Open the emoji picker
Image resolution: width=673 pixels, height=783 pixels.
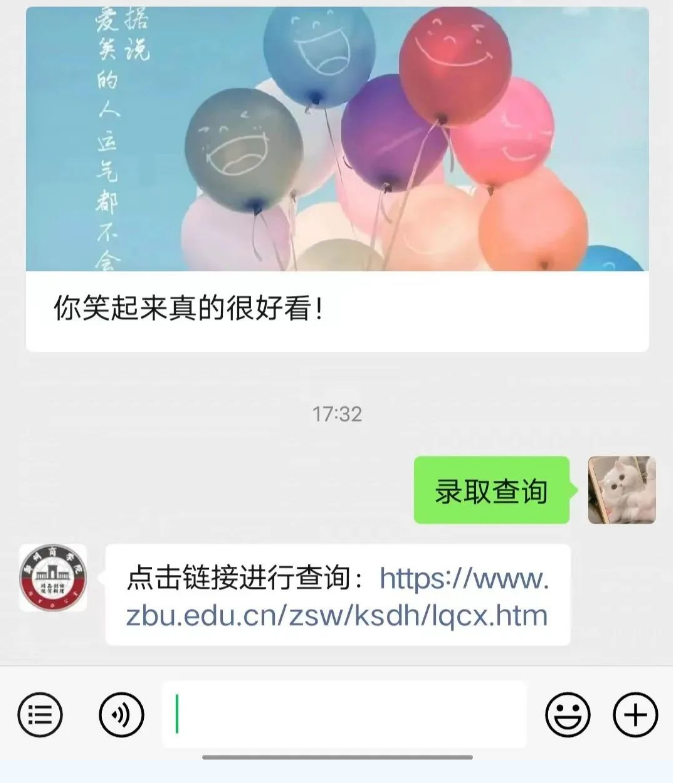pos(567,714)
